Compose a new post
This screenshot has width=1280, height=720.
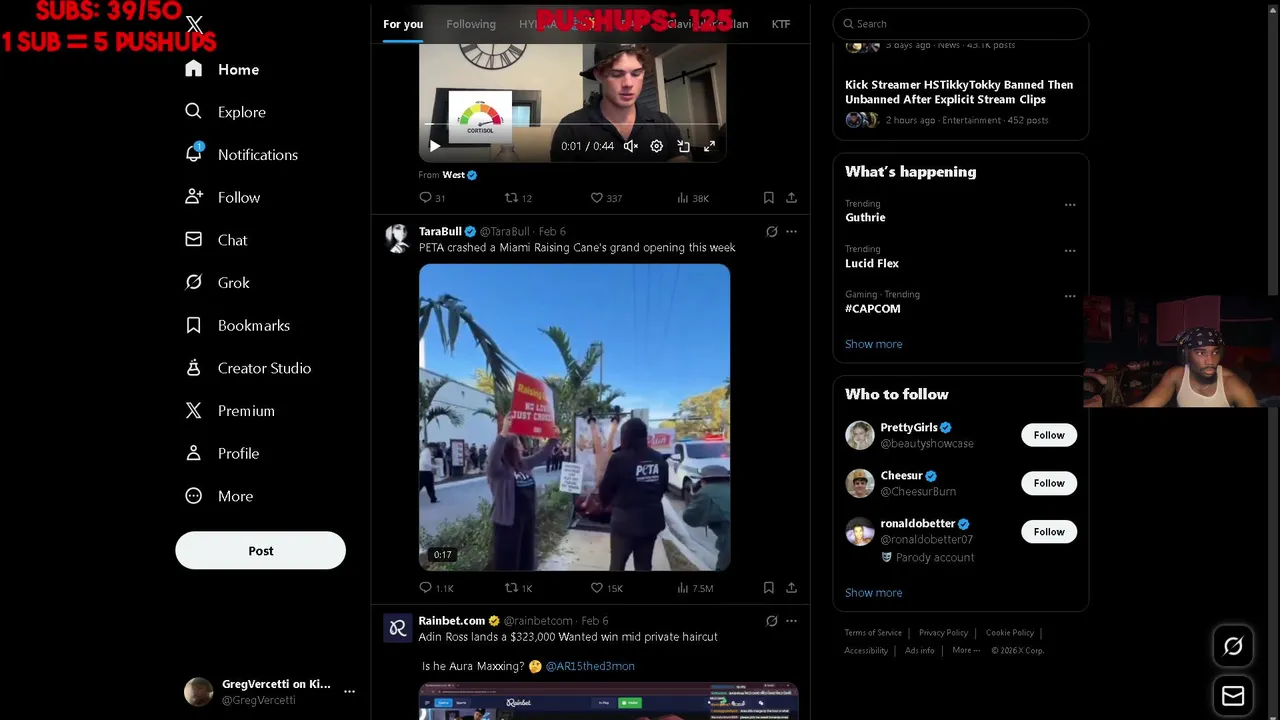click(x=260, y=551)
